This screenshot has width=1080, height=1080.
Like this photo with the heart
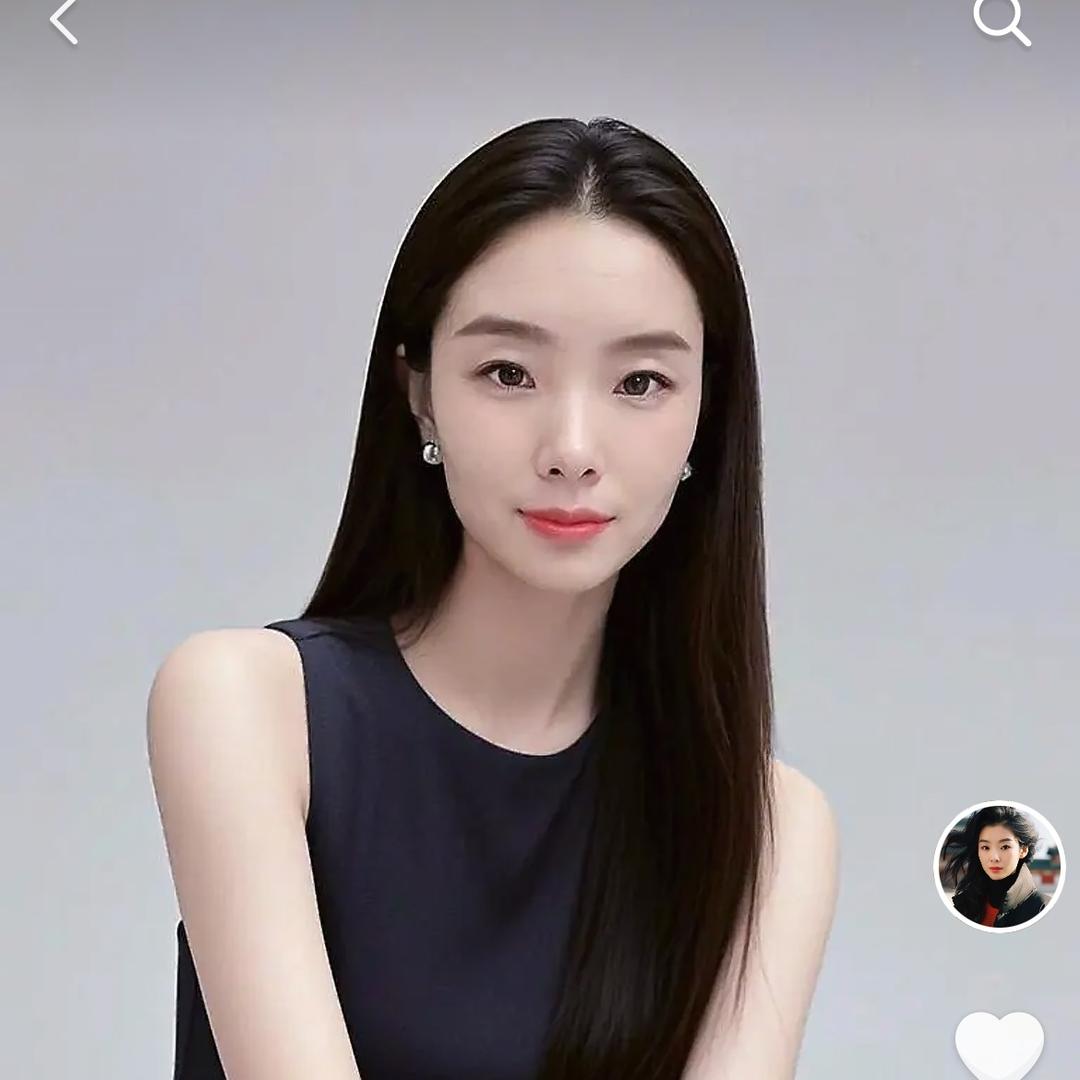click(x=999, y=1045)
